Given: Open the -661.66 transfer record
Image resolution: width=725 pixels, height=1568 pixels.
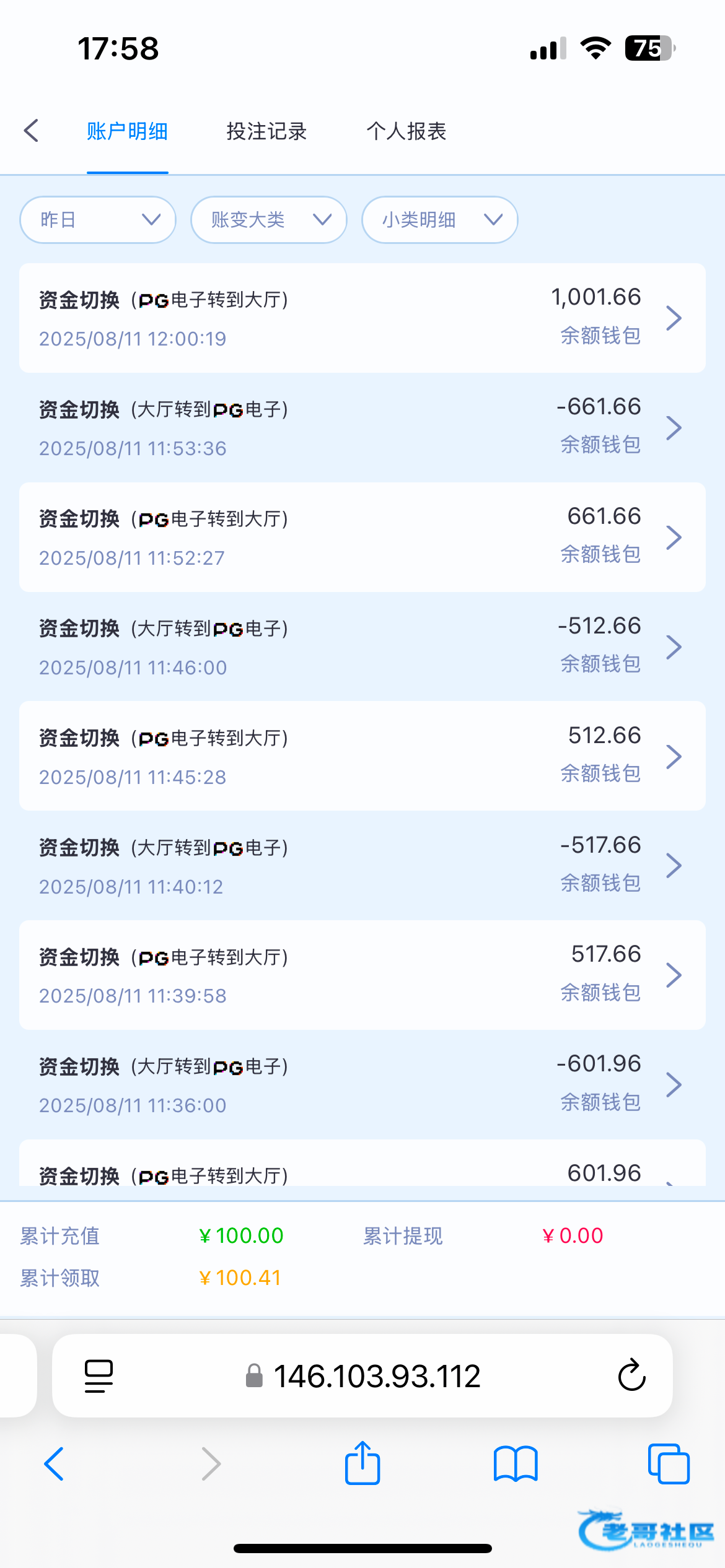Looking at the screenshot, I should click(x=362, y=428).
